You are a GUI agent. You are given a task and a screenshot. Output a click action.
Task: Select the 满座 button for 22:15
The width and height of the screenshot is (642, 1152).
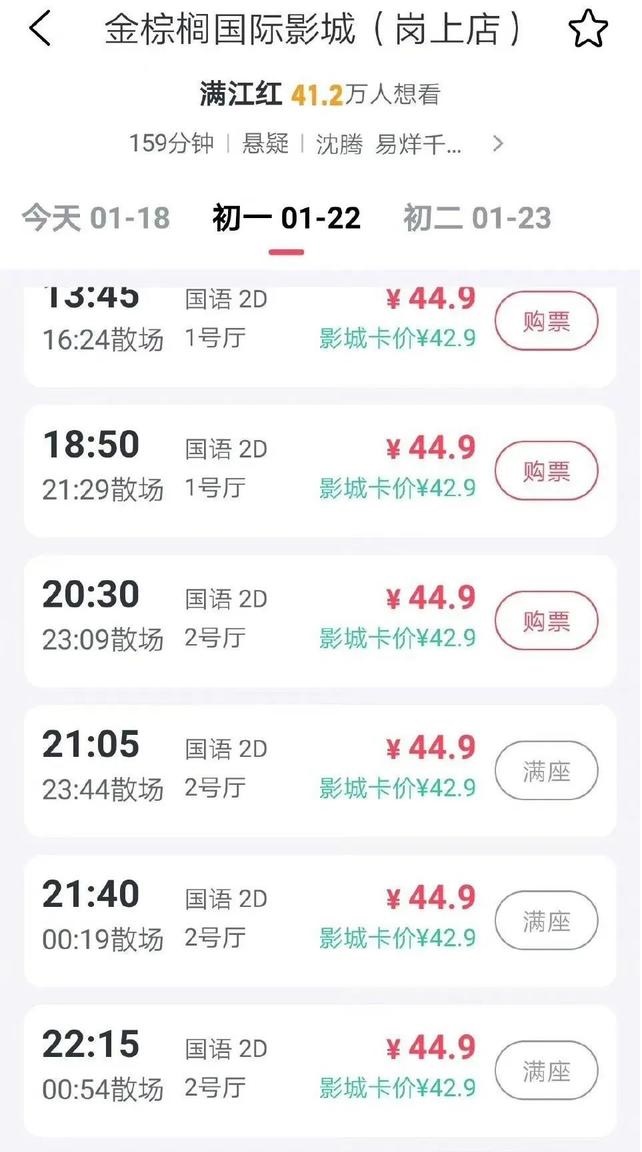point(546,1071)
